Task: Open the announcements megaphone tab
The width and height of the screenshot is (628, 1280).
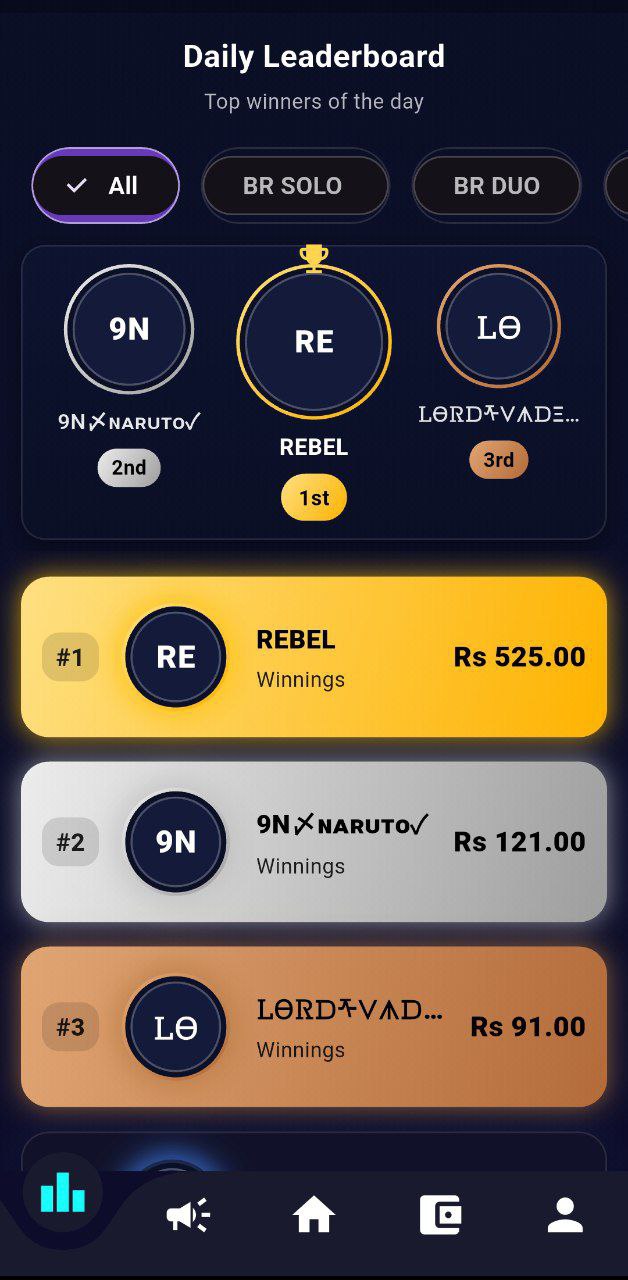Action: (x=188, y=1216)
